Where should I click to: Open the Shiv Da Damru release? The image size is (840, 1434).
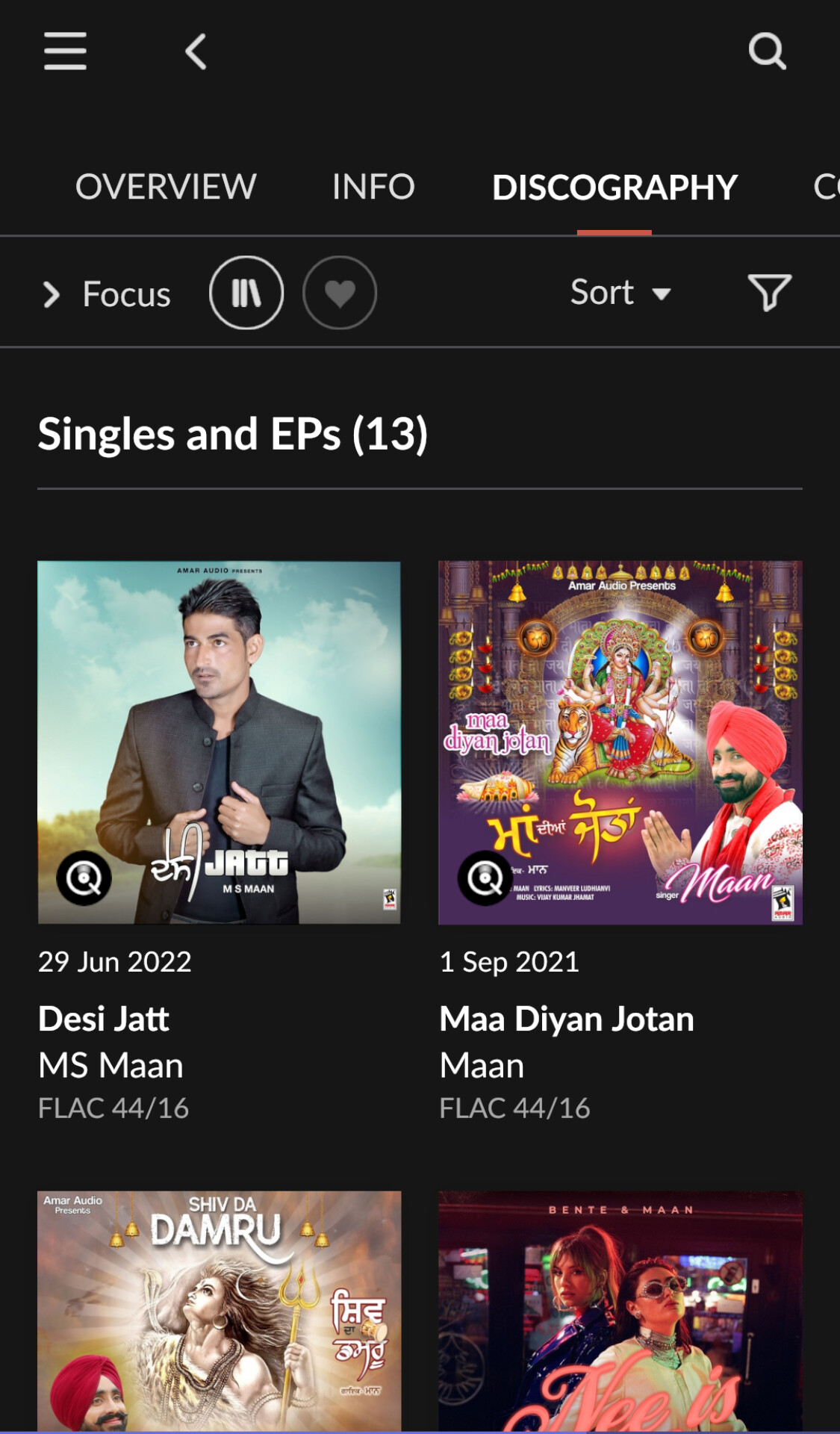(220, 1311)
